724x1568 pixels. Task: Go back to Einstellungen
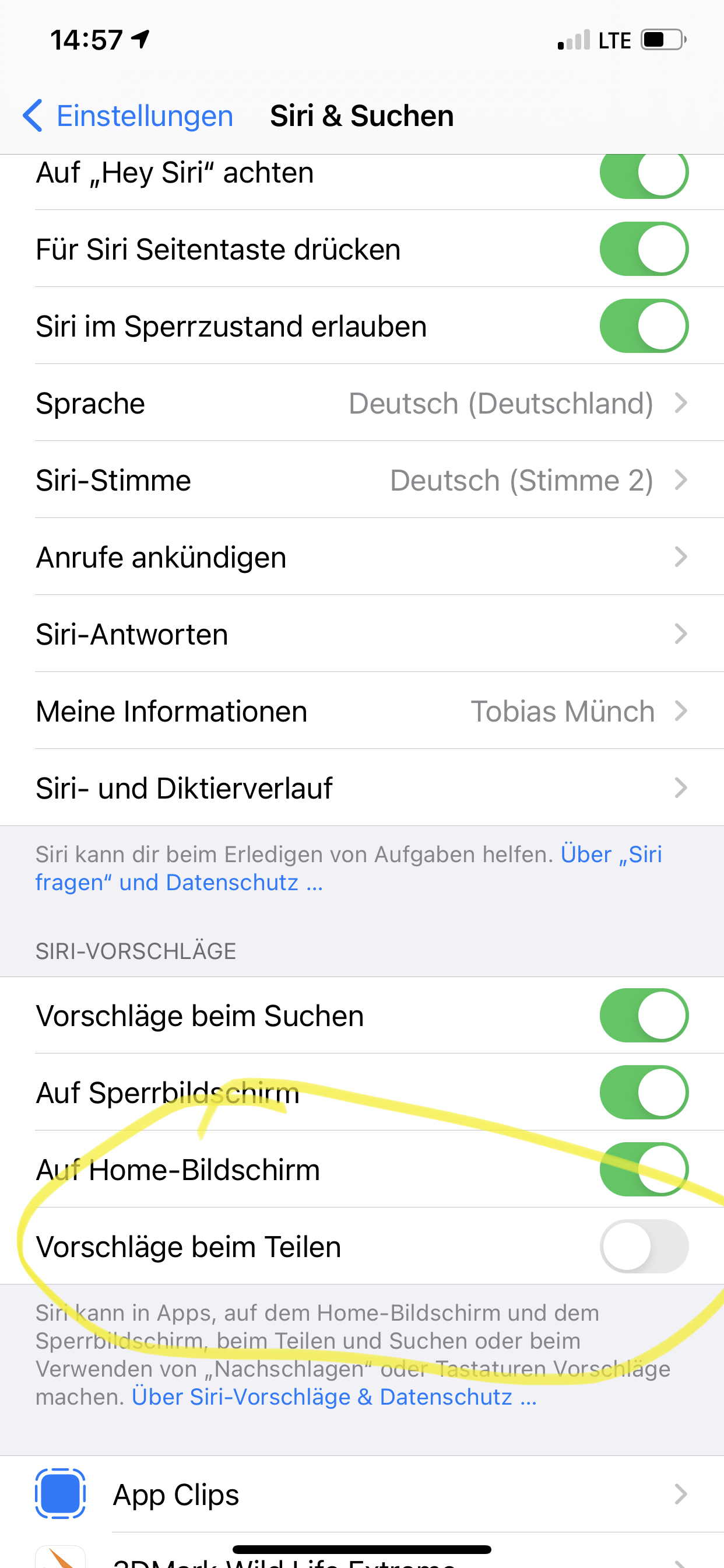point(128,116)
